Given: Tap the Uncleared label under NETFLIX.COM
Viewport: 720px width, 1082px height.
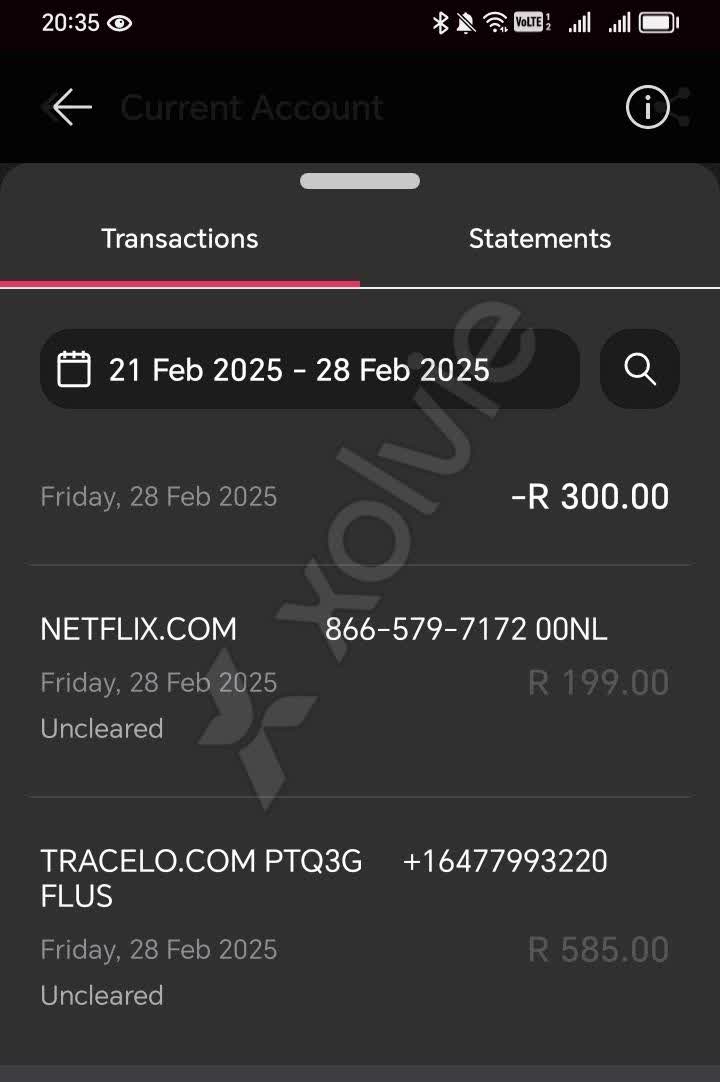Looking at the screenshot, I should click(101, 729).
